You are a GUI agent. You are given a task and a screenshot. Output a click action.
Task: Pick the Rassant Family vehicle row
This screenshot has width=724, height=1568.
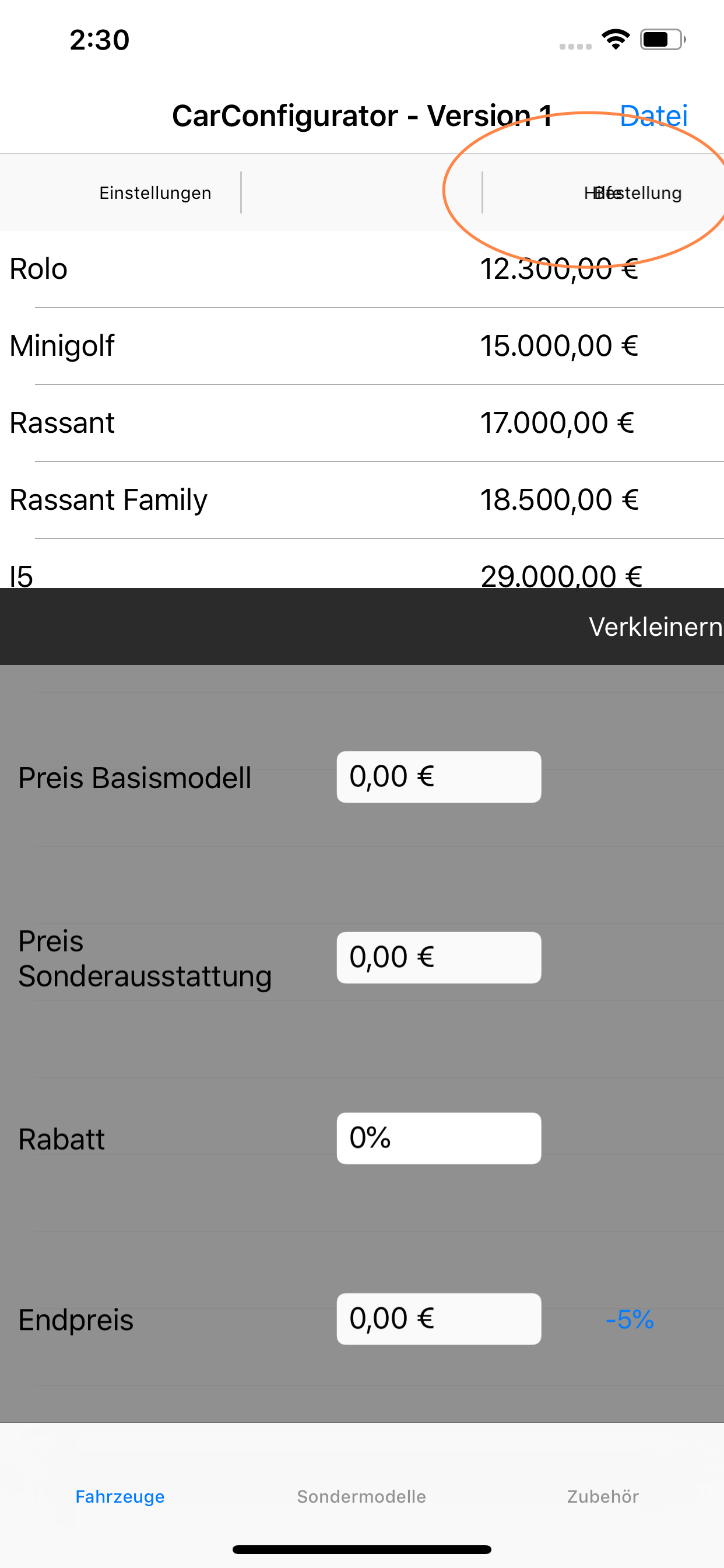click(x=362, y=500)
